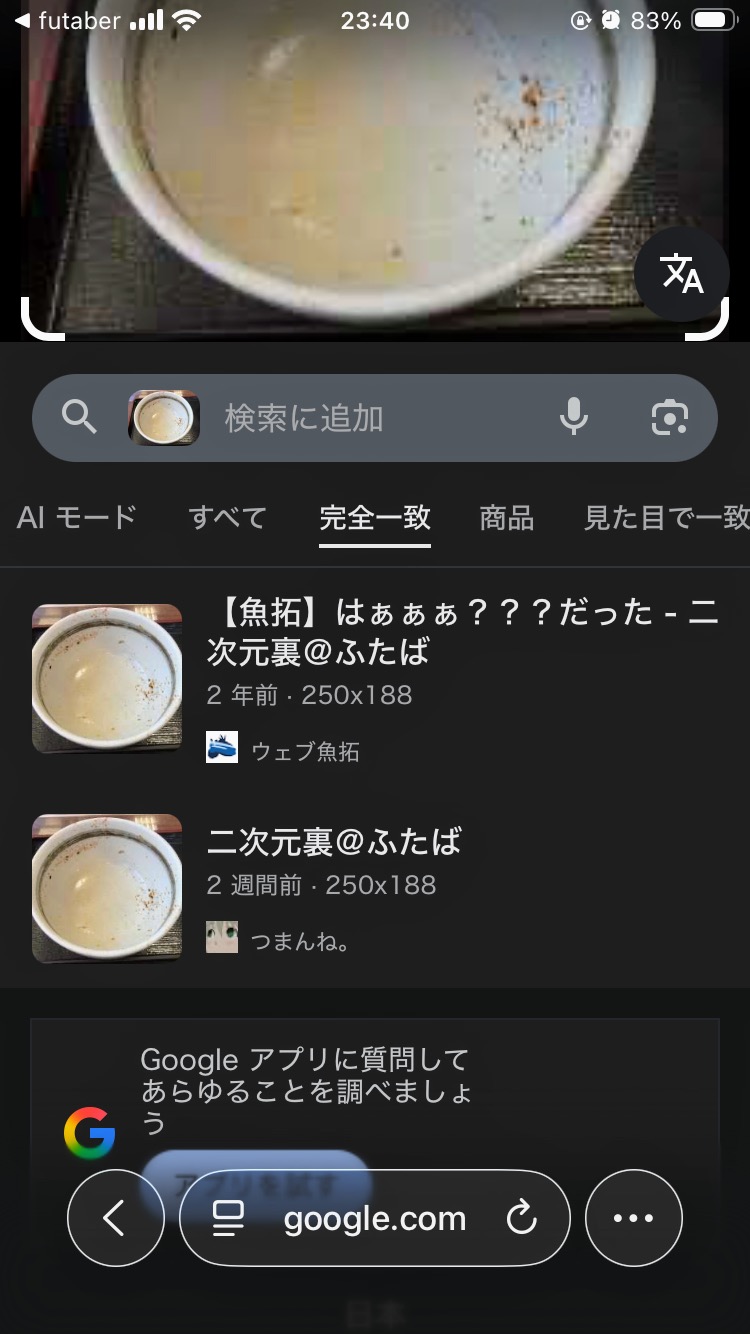
Task: Tap the 検索に追加 search field
Action: pyautogui.click(x=370, y=418)
